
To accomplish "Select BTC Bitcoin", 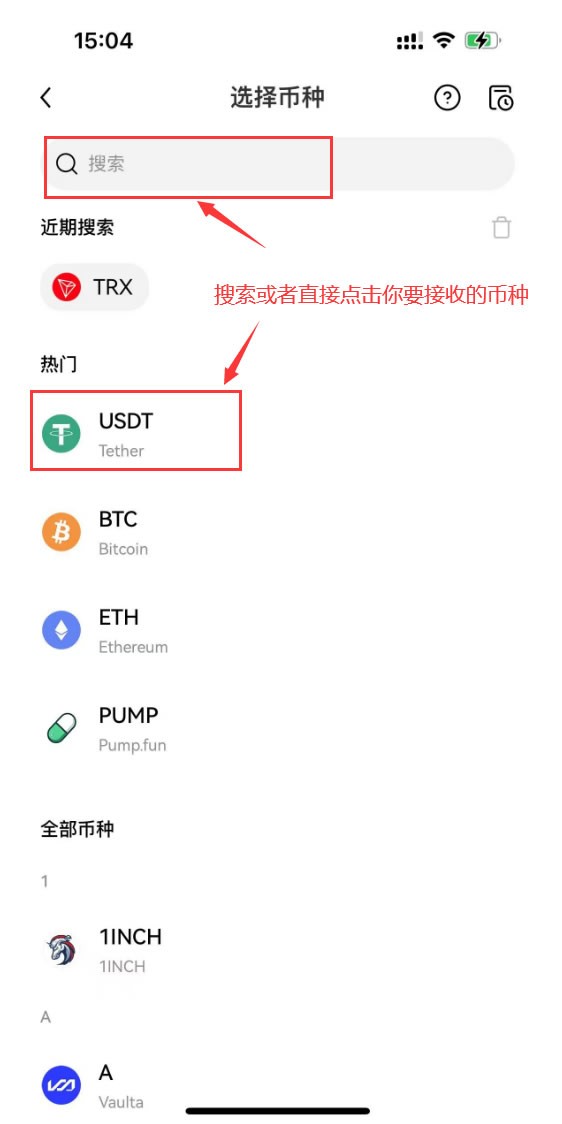I will coord(281,533).
